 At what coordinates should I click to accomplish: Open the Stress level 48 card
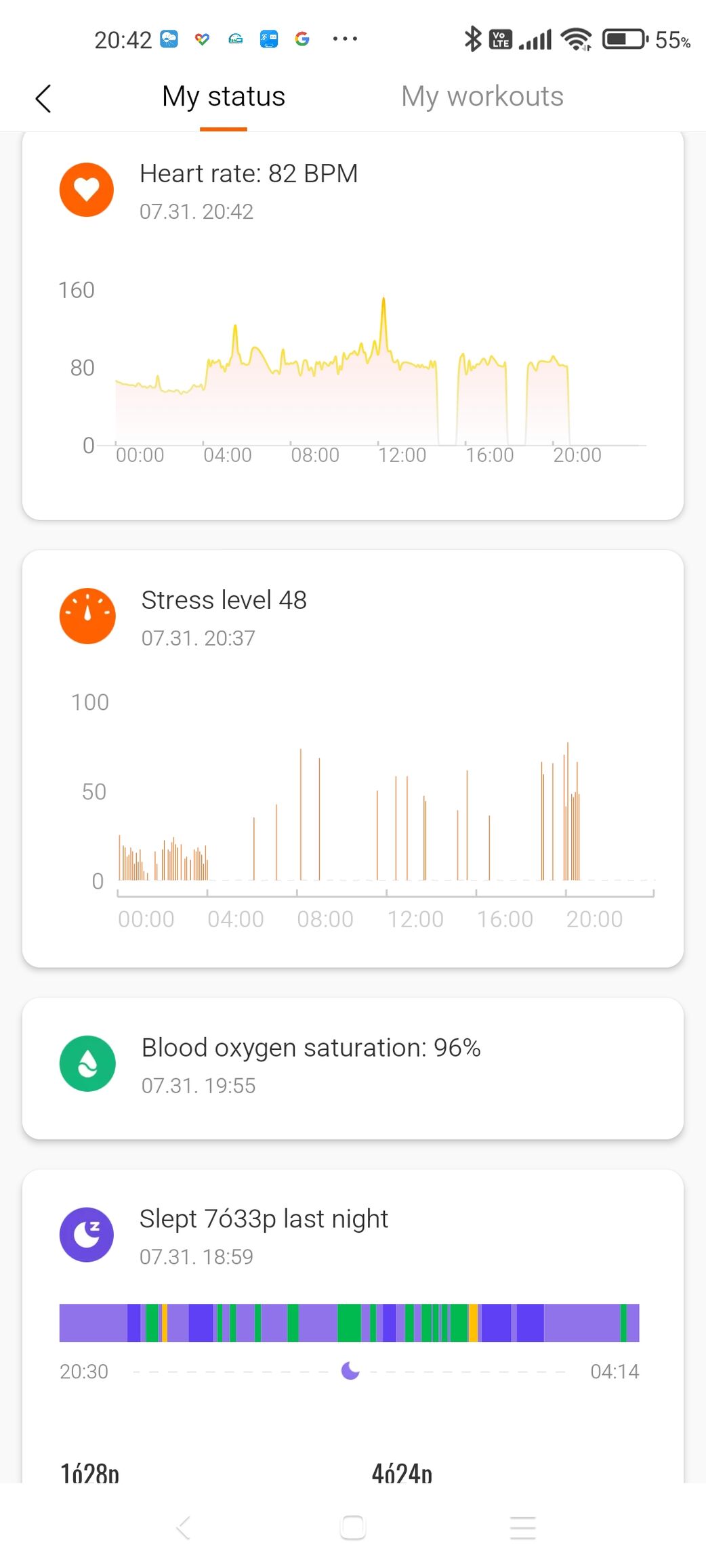[x=353, y=759]
